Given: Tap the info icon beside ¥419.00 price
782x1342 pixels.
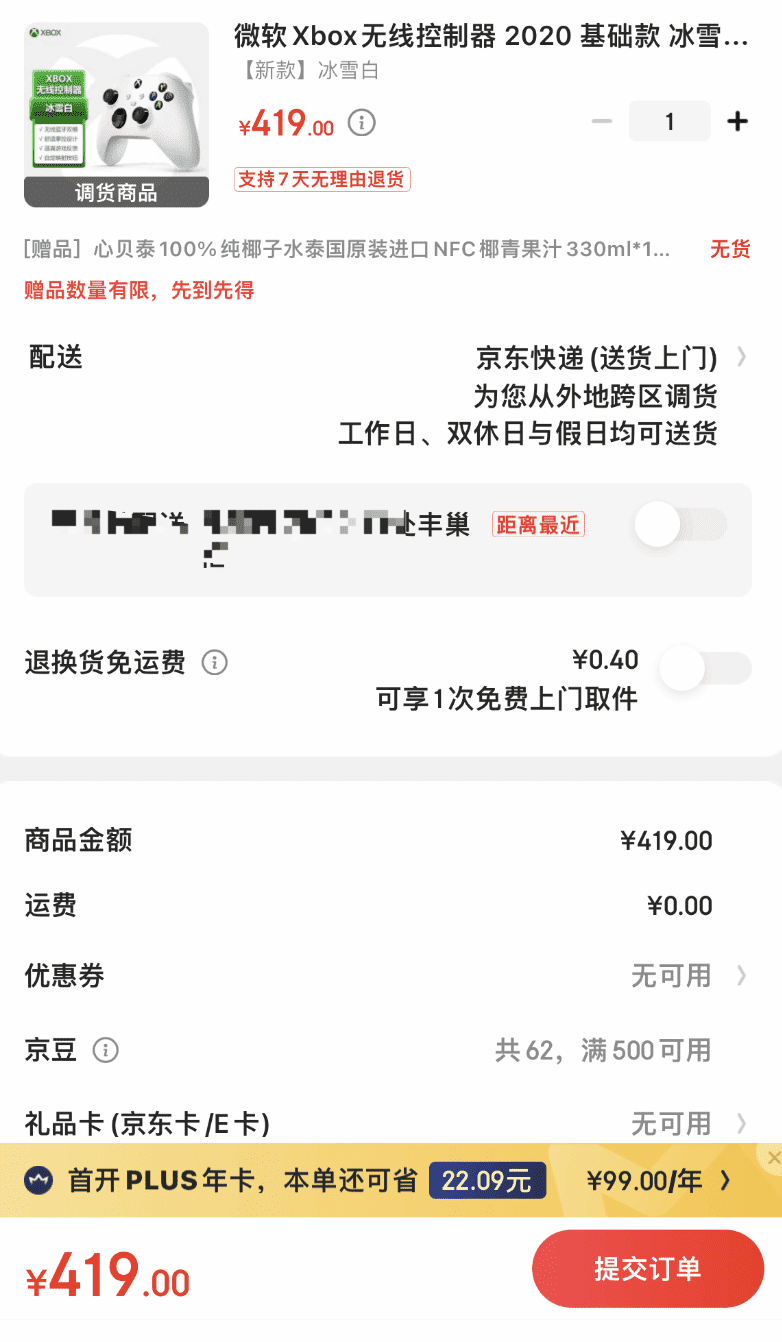Looking at the screenshot, I should click(x=362, y=123).
